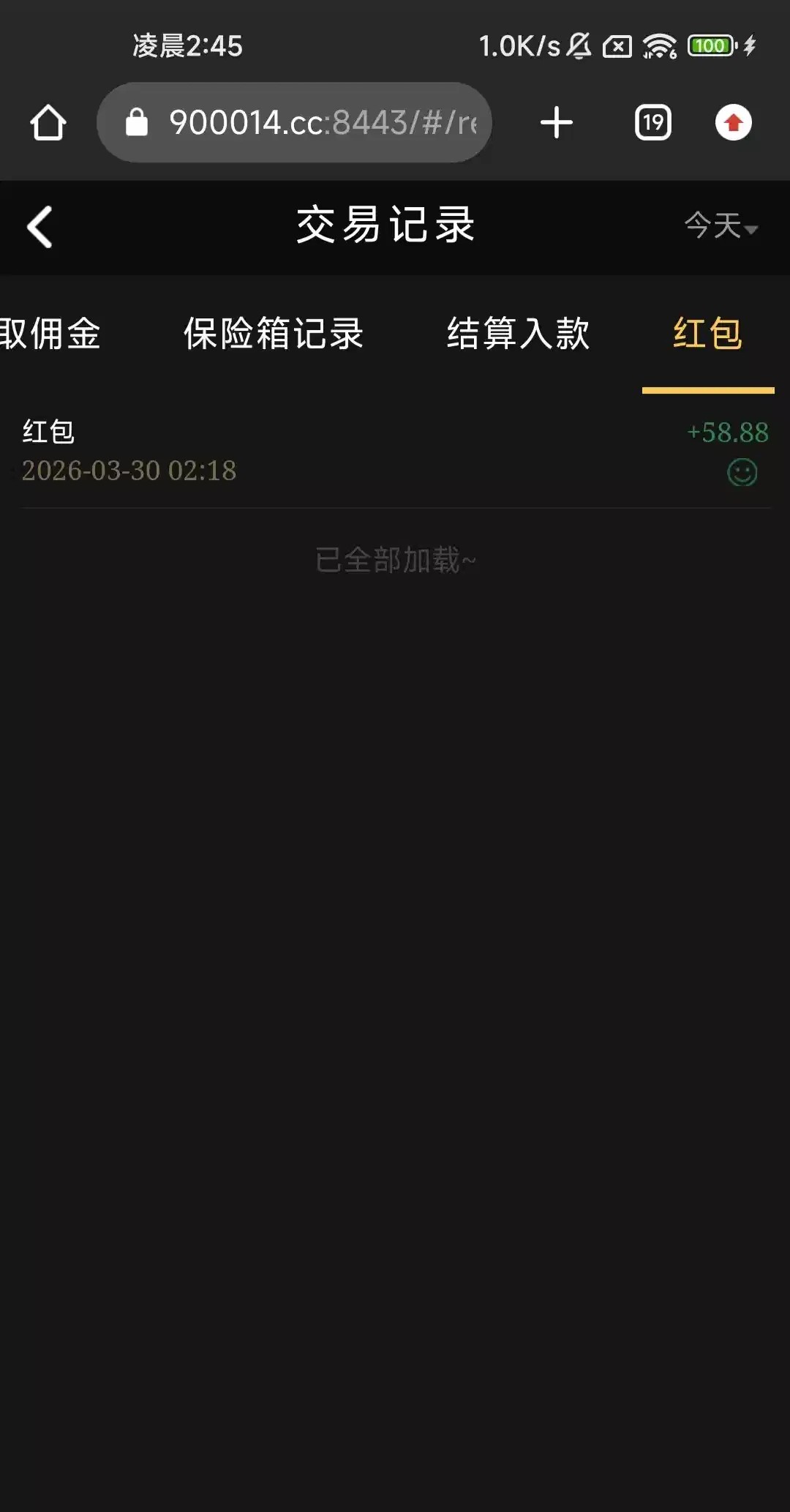Image resolution: width=790 pixels, height=1512 pixels.
Task: Tap the red upward arrow browser icon
Action: click(733, 122)
